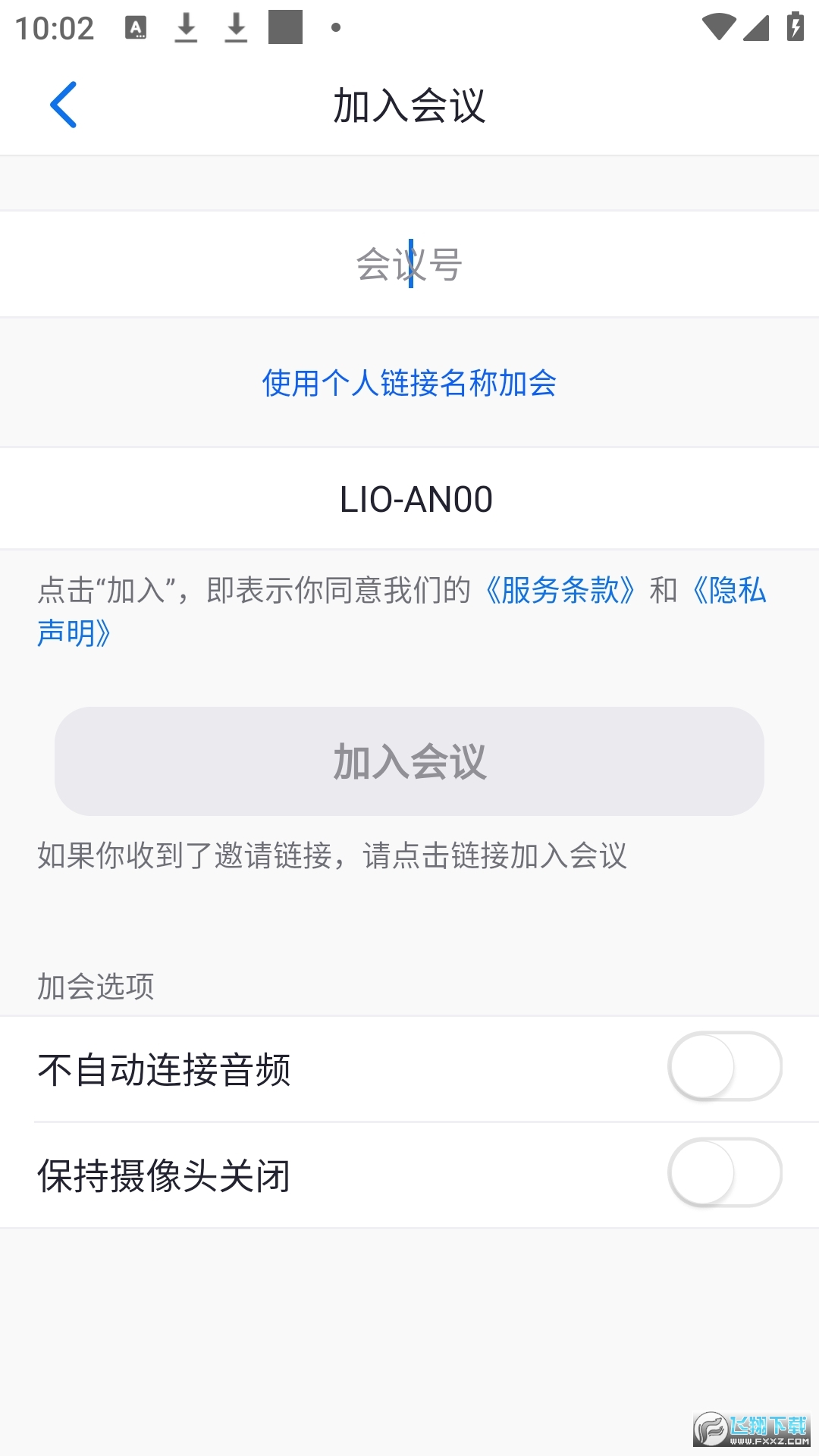Tap the 会议号 meeting ID field
This screenshot has width=819, height=1456.
coord(409,264)
